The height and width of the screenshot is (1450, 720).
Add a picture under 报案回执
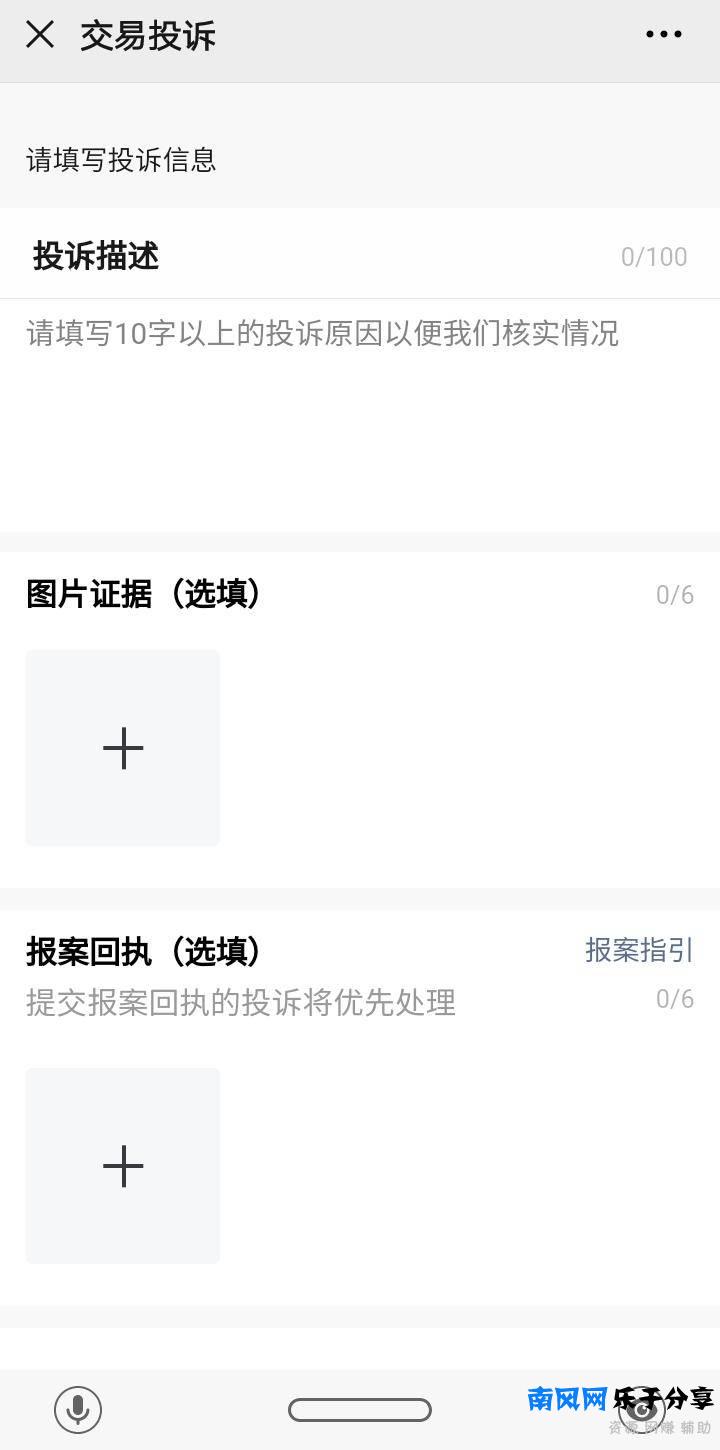coord(123,1166)
